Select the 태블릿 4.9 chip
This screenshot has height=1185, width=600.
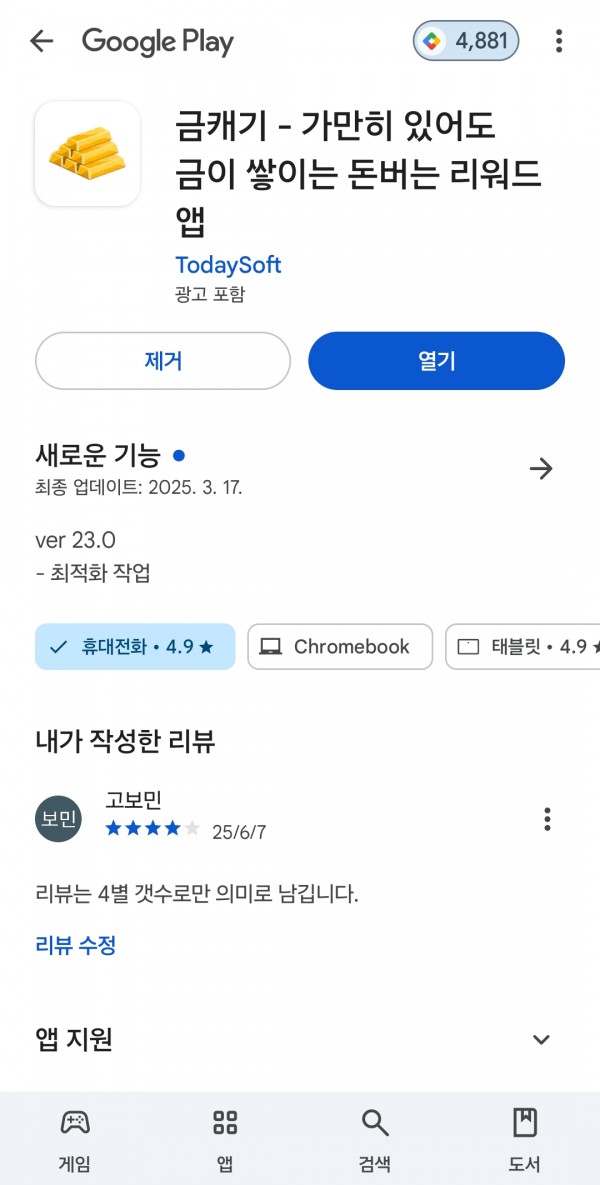522,647
